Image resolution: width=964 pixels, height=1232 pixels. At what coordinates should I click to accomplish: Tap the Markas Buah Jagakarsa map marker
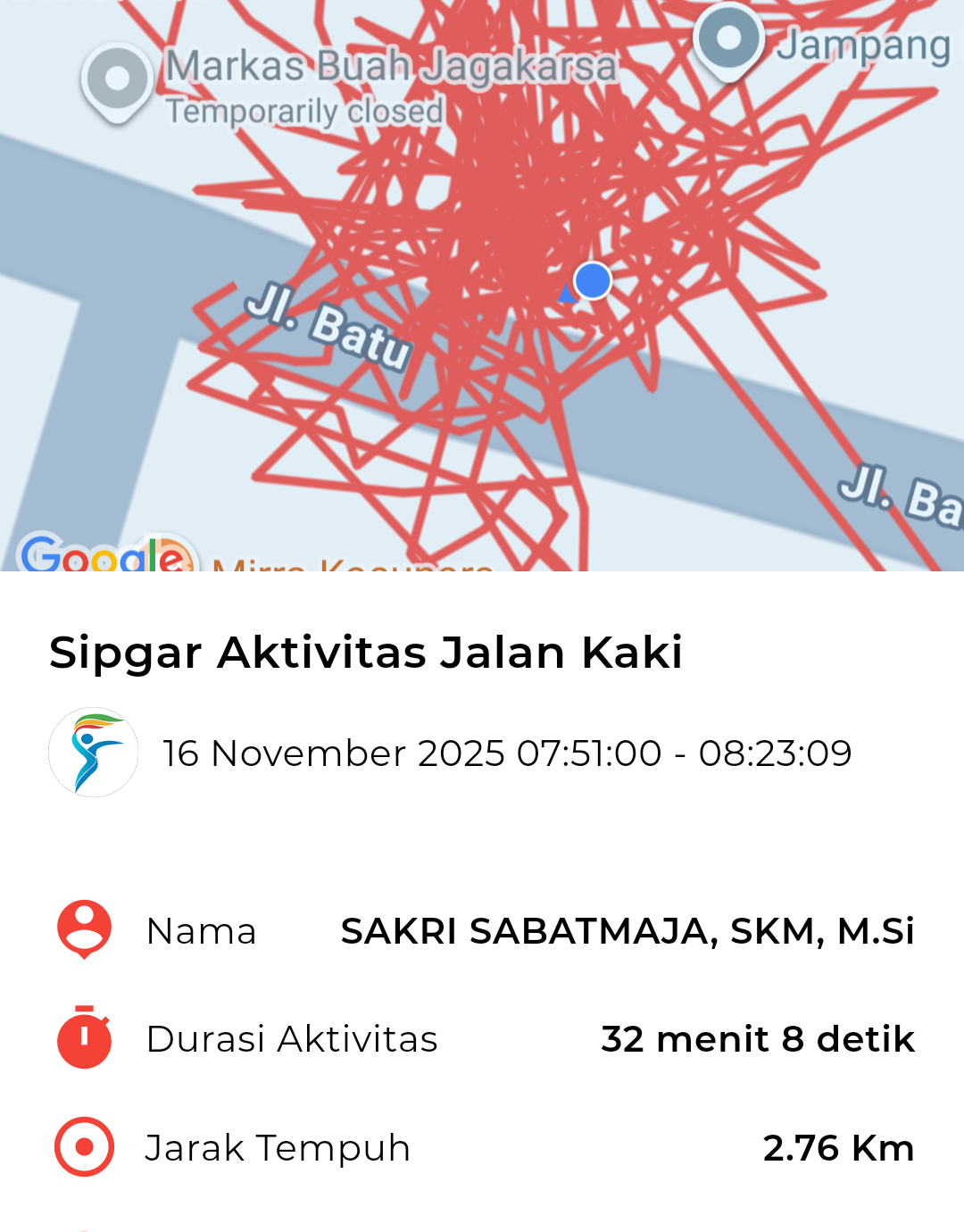coord(117,81)
